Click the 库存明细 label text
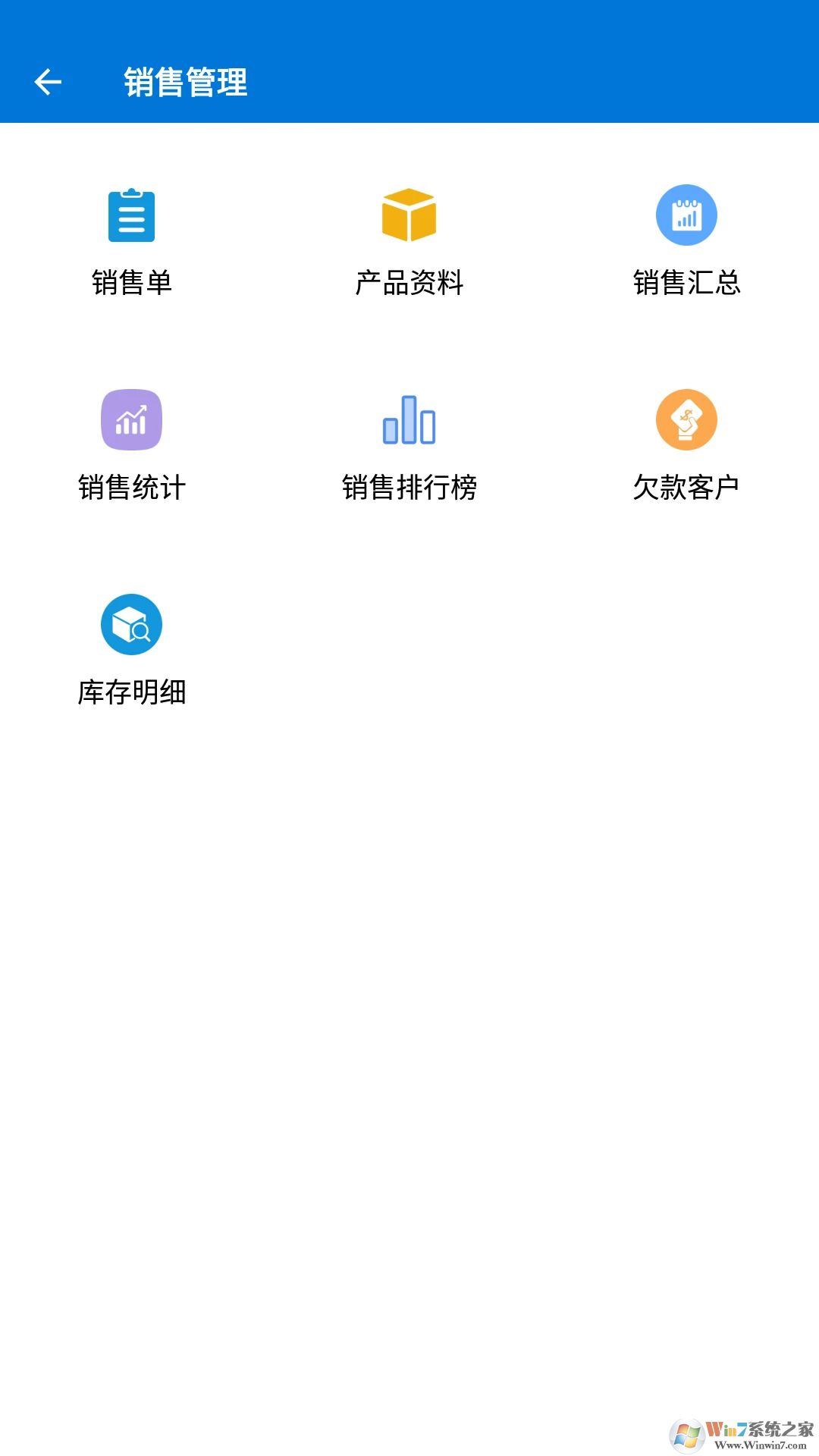Image resolution: width=819 pixels, height=1456 pixels. point(132,692)
